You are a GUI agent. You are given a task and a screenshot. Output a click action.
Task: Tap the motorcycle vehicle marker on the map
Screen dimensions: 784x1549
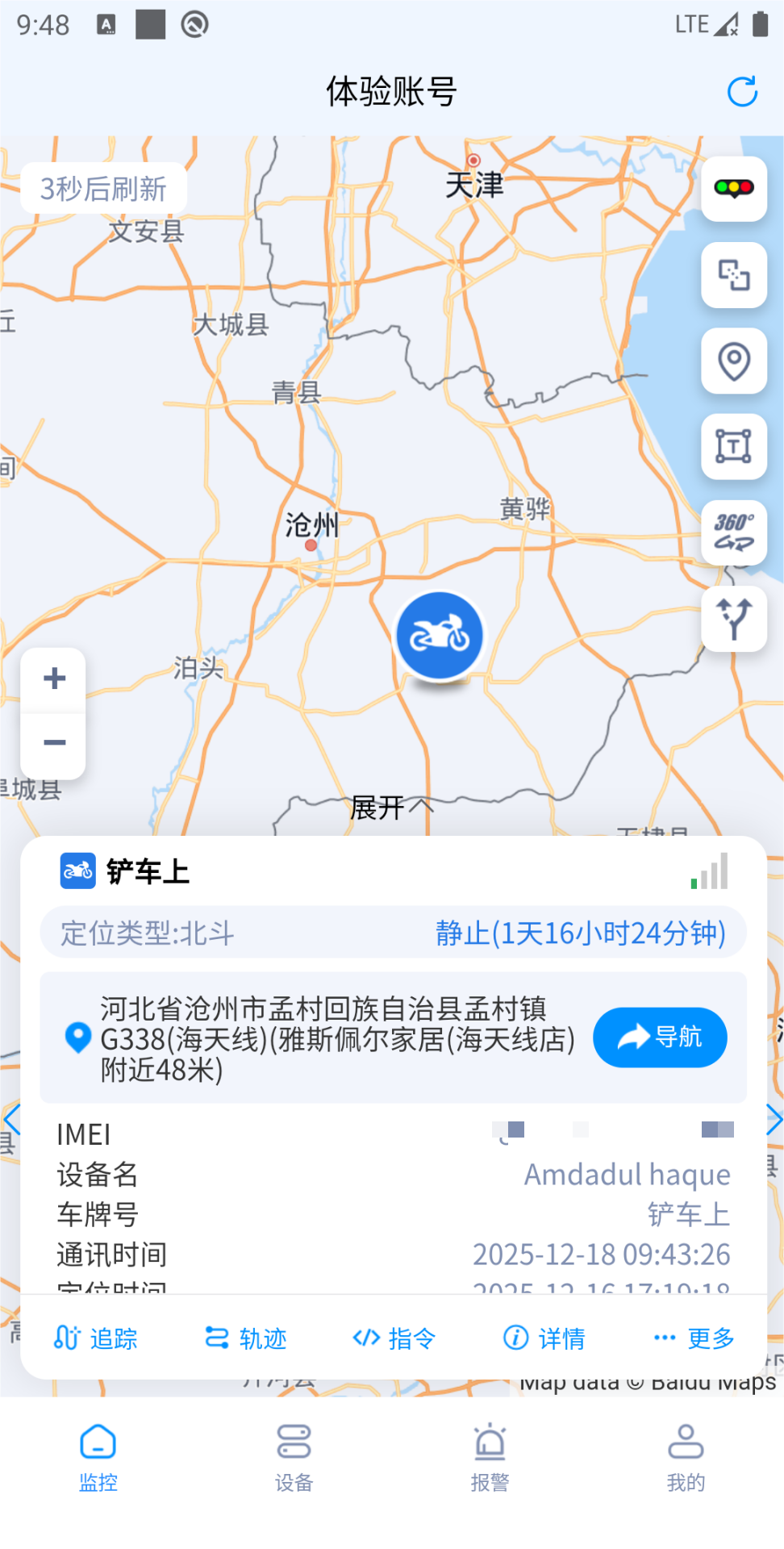point(439,635)
